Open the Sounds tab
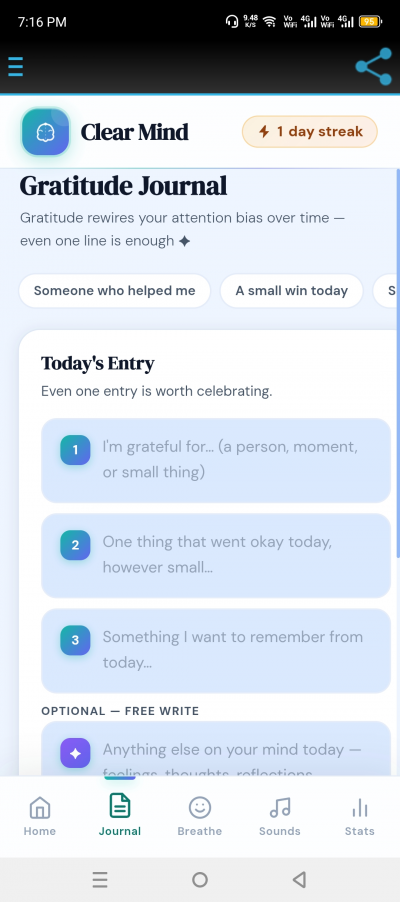The width and height of the screenshot is (400, 902). click(x=280, y=816)
